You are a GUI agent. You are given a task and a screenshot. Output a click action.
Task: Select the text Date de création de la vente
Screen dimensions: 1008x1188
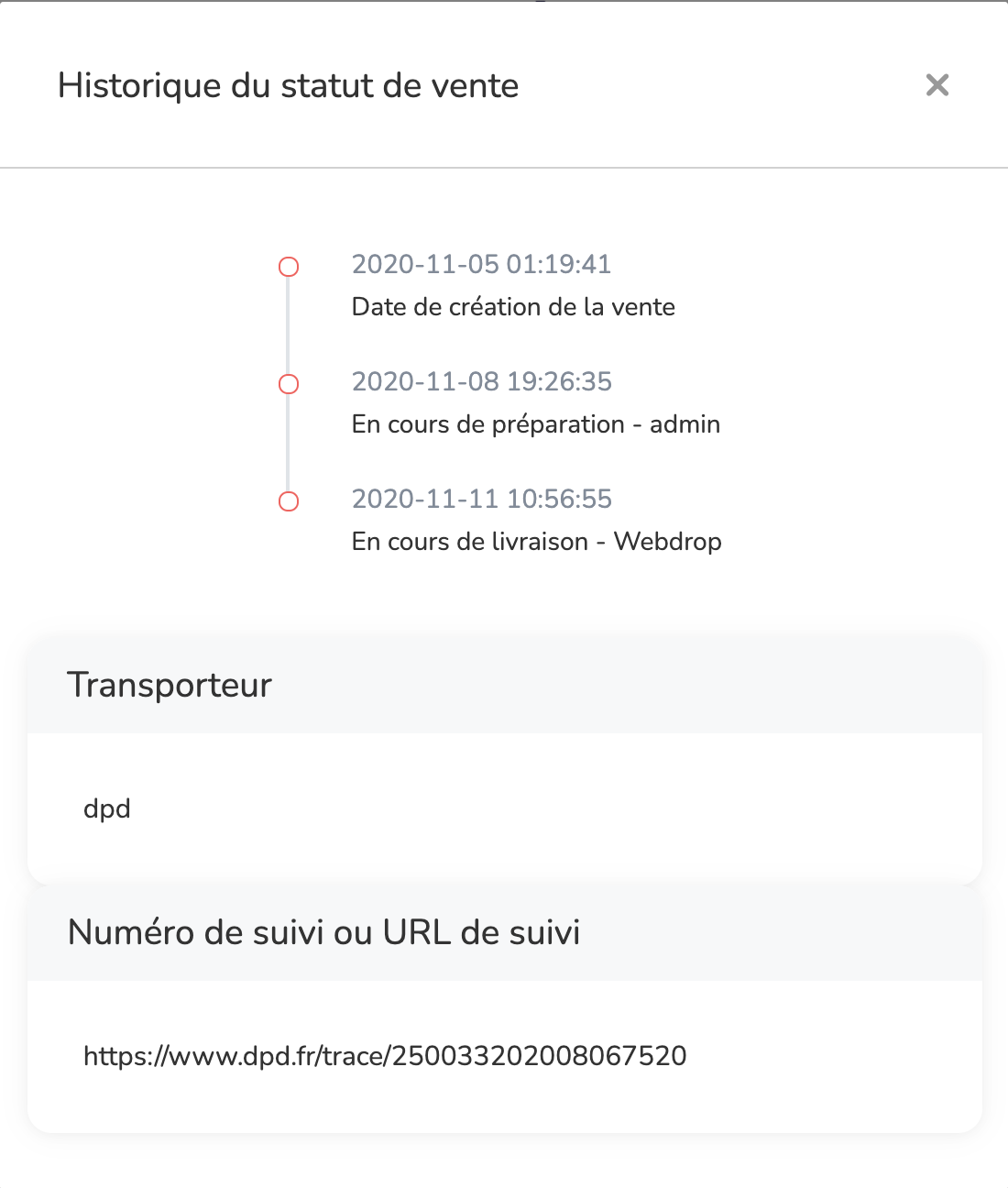[514, 307]
